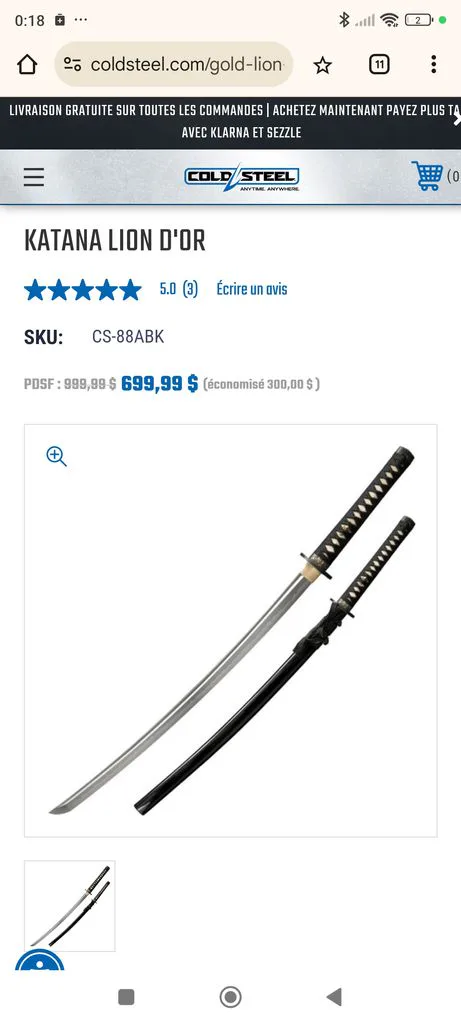View the 5.0 (3) reviews
Viewport: 461px width, 1024px height.
179,289
